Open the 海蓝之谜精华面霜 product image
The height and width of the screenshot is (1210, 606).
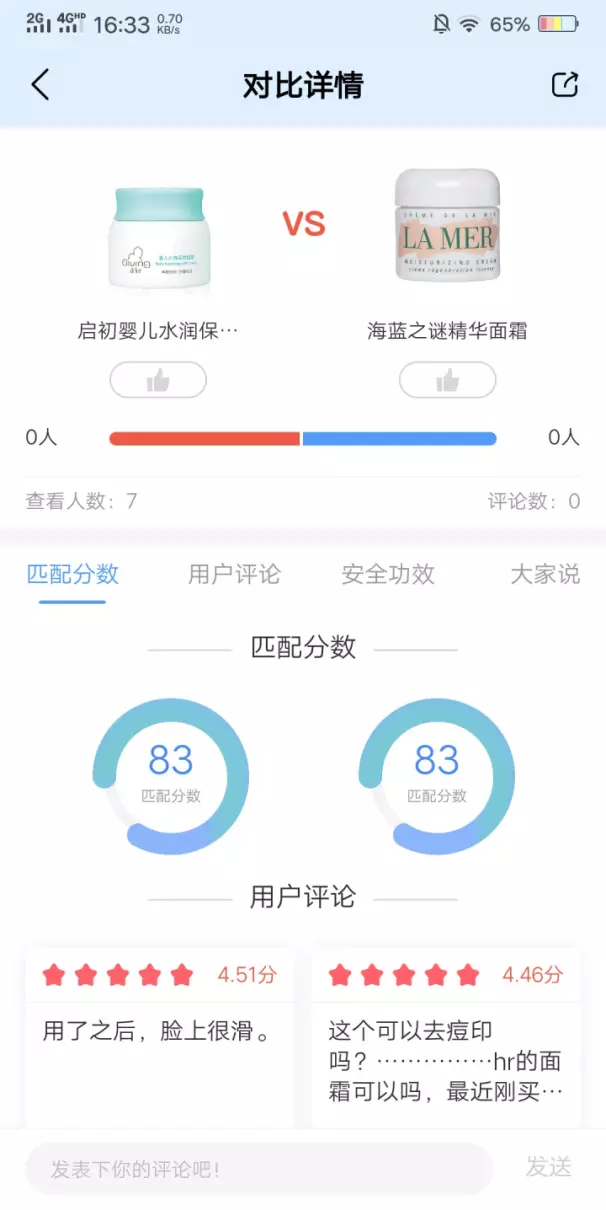(447, 226)
